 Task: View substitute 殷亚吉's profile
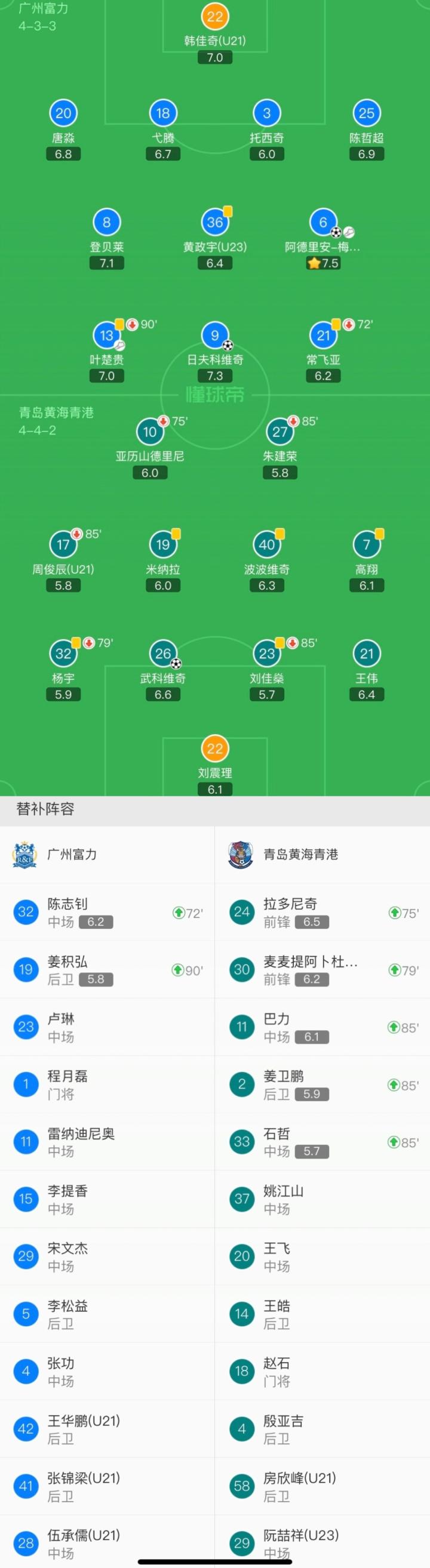322,1428
